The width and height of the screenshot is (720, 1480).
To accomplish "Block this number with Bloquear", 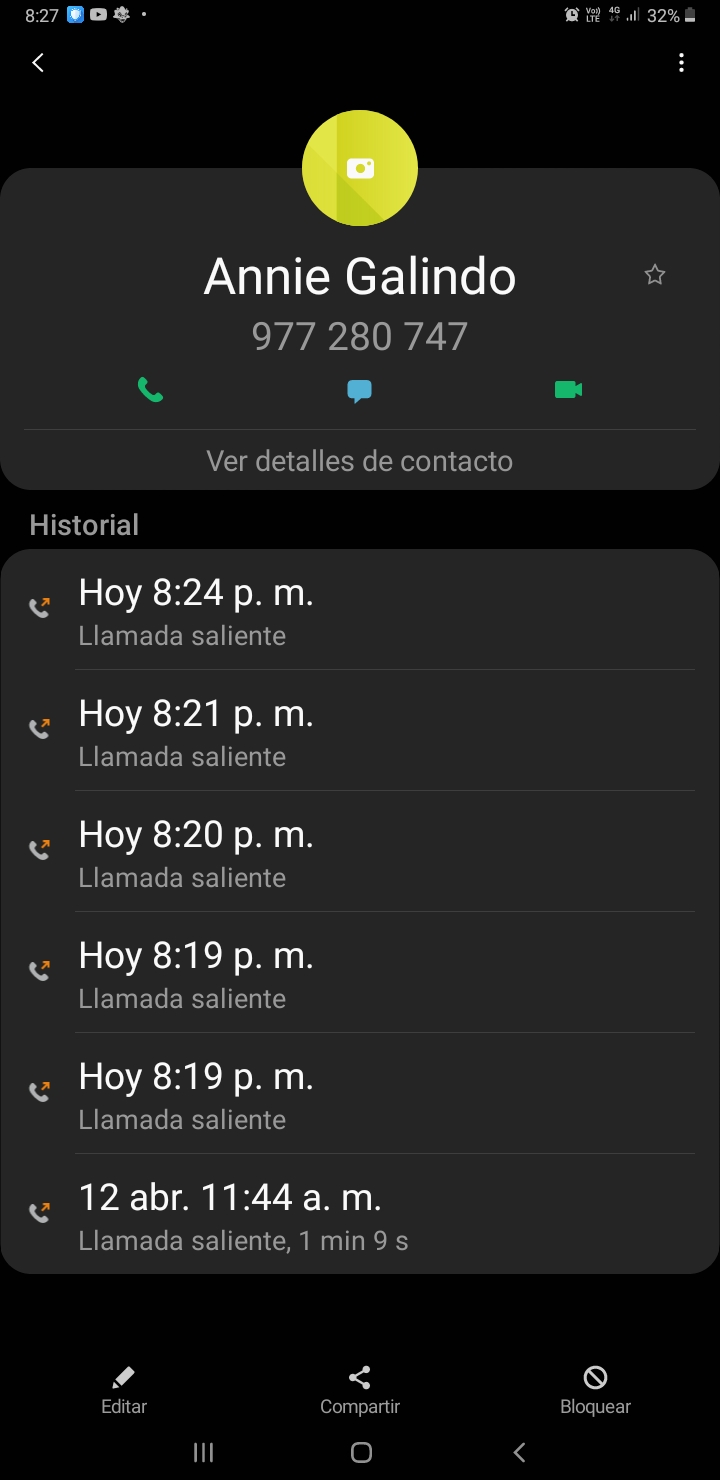I will tap(595, 1391).
